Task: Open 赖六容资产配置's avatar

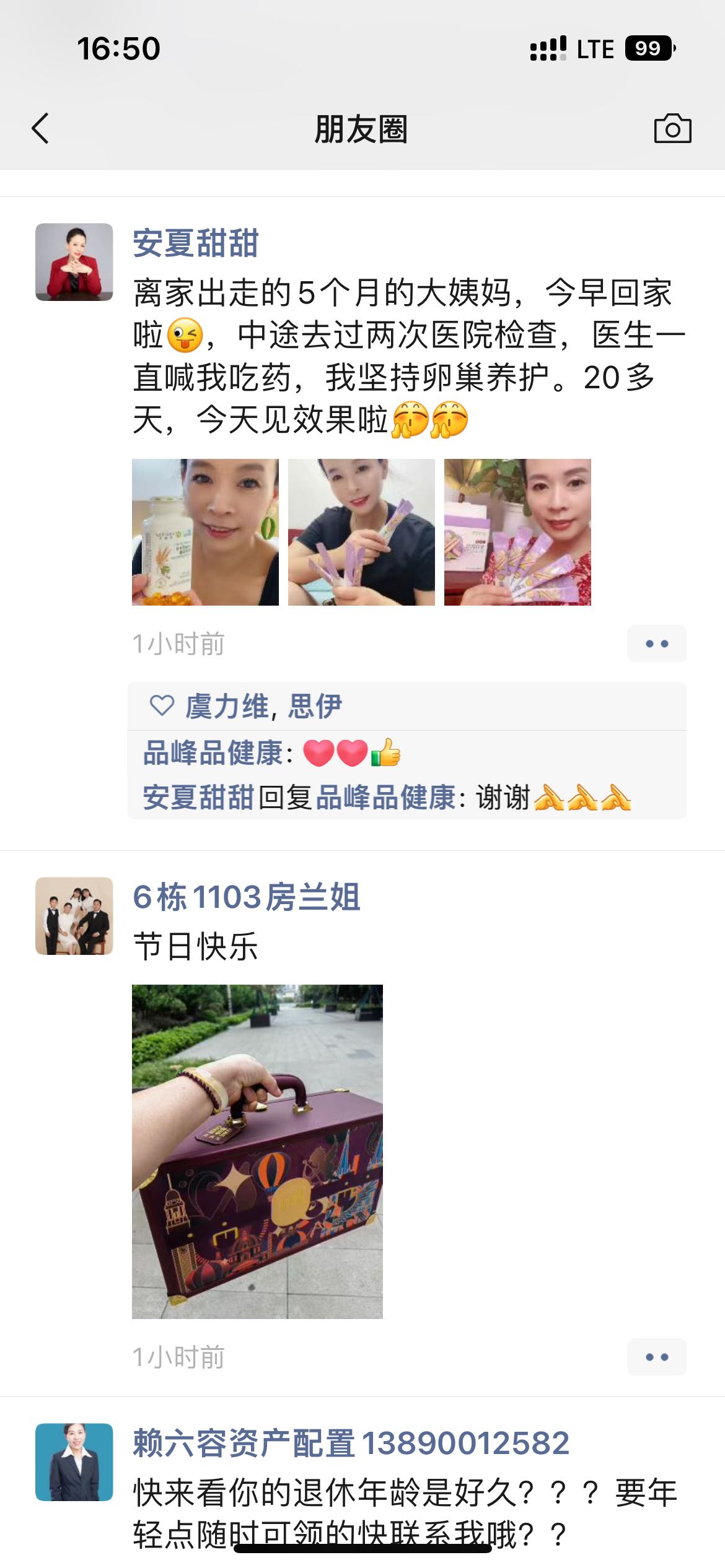Action: (x=74, y=1462)
